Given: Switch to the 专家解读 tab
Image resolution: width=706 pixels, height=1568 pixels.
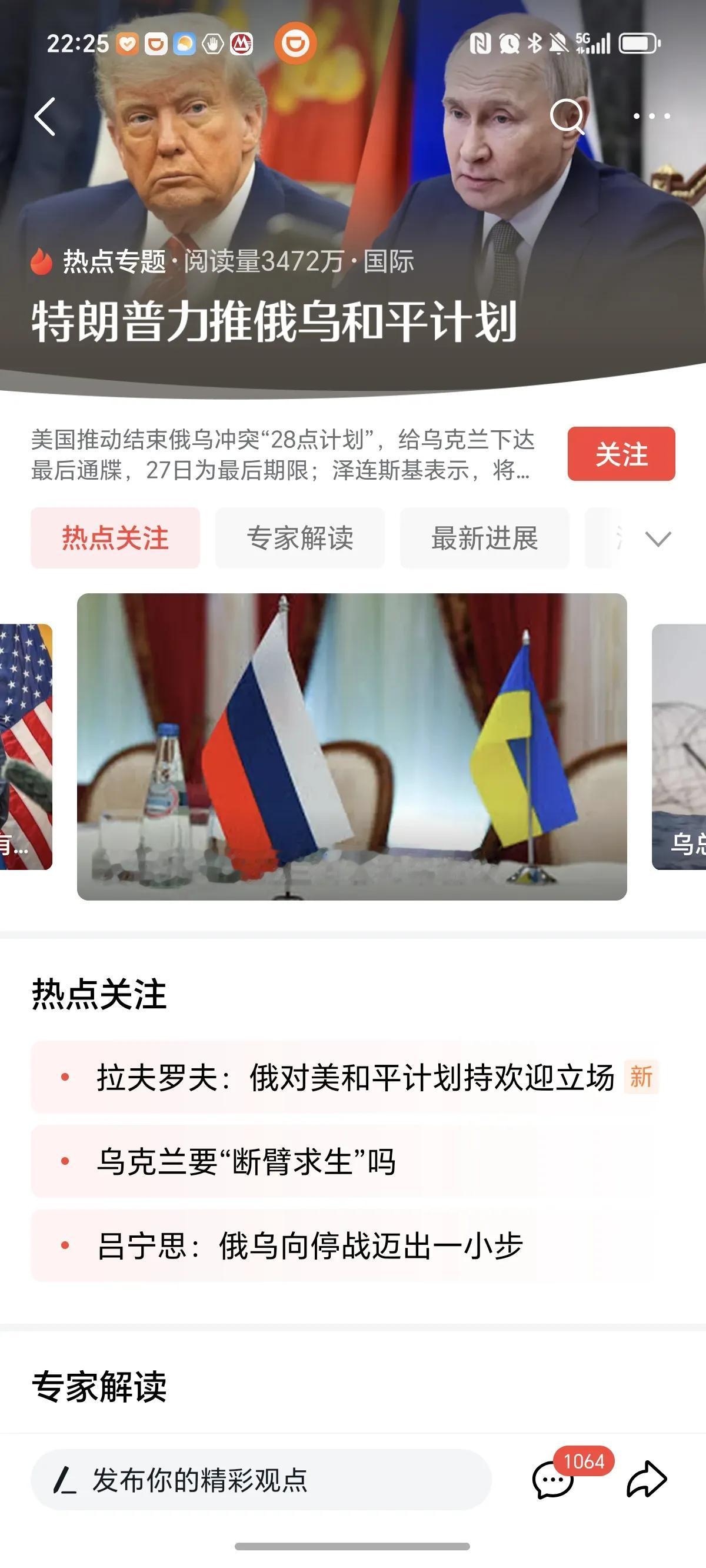Looking at the screenshot, I should [301, 538].
